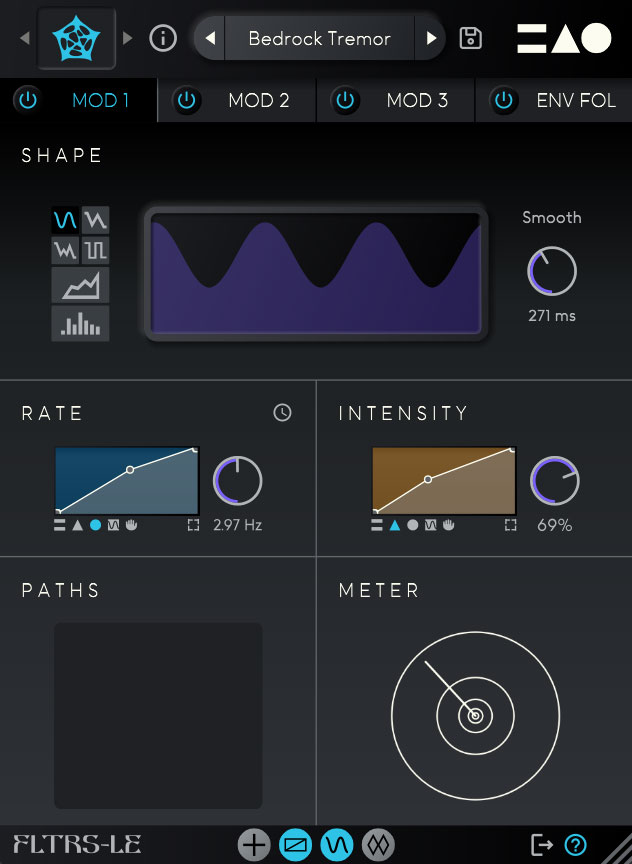Image resolution: width=632 pixels, height=864 pixels.
Task: Open the info icon
Action: point(163,39)
